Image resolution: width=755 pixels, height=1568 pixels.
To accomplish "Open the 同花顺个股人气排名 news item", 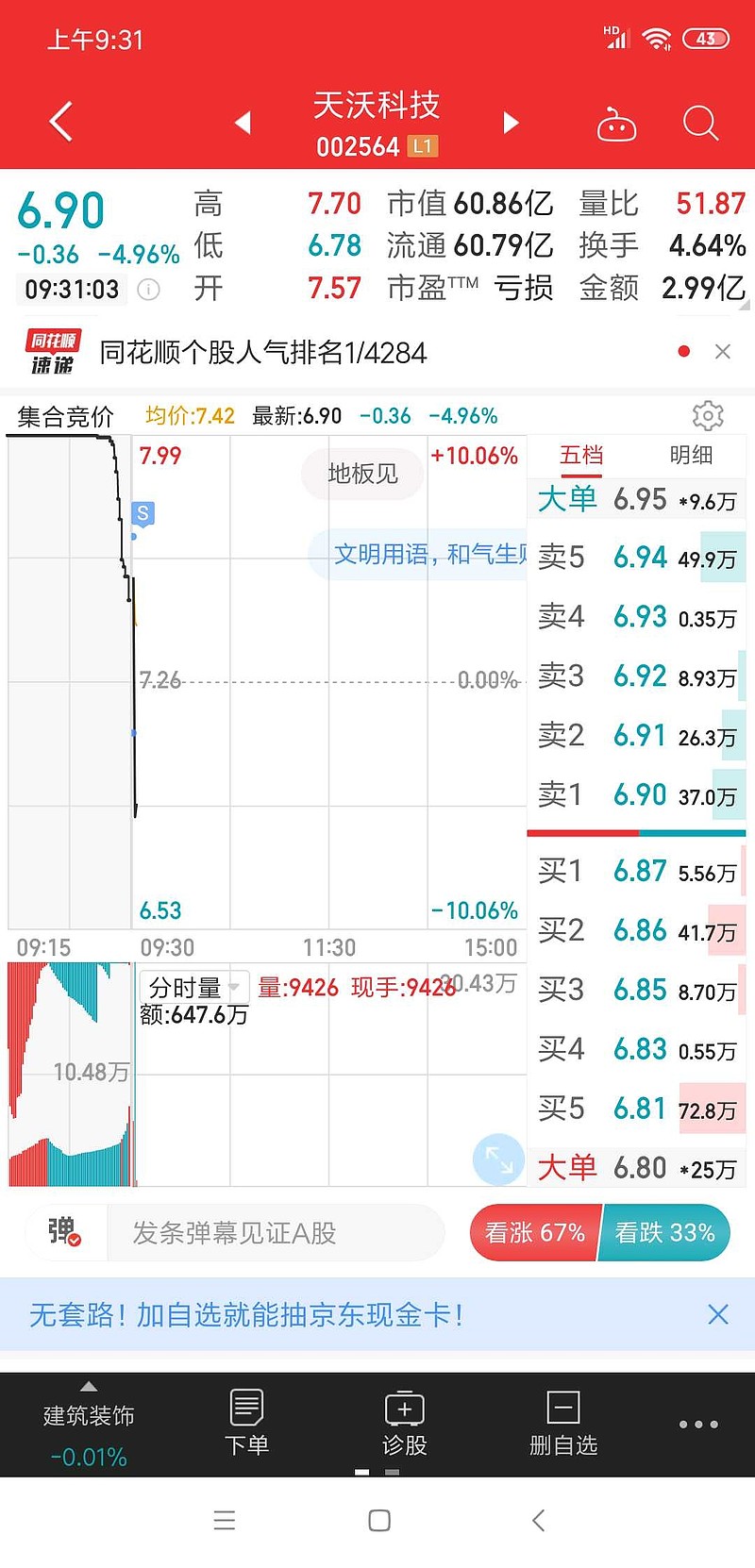I will [x=263, y=353].
